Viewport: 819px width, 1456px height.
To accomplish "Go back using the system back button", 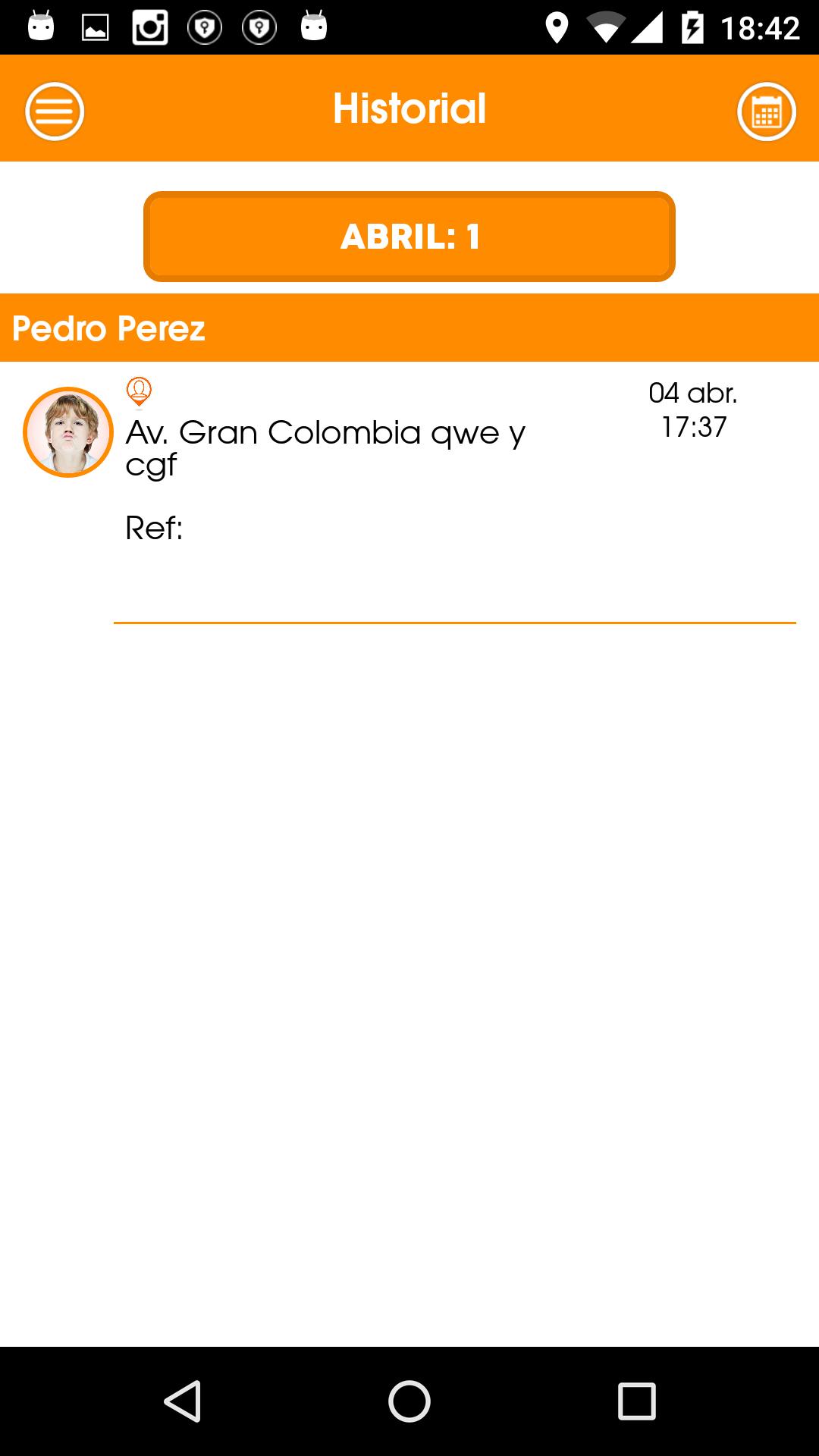I will (x=183, y=1401).
